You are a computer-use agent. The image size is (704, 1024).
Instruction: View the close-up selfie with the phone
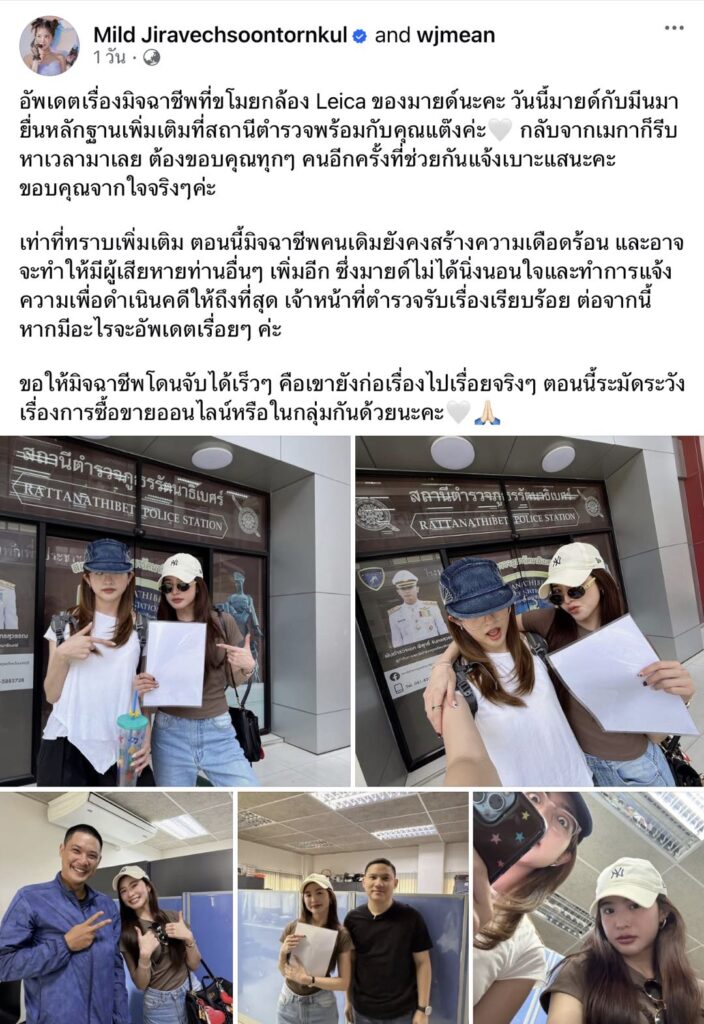tap(587, 907)
